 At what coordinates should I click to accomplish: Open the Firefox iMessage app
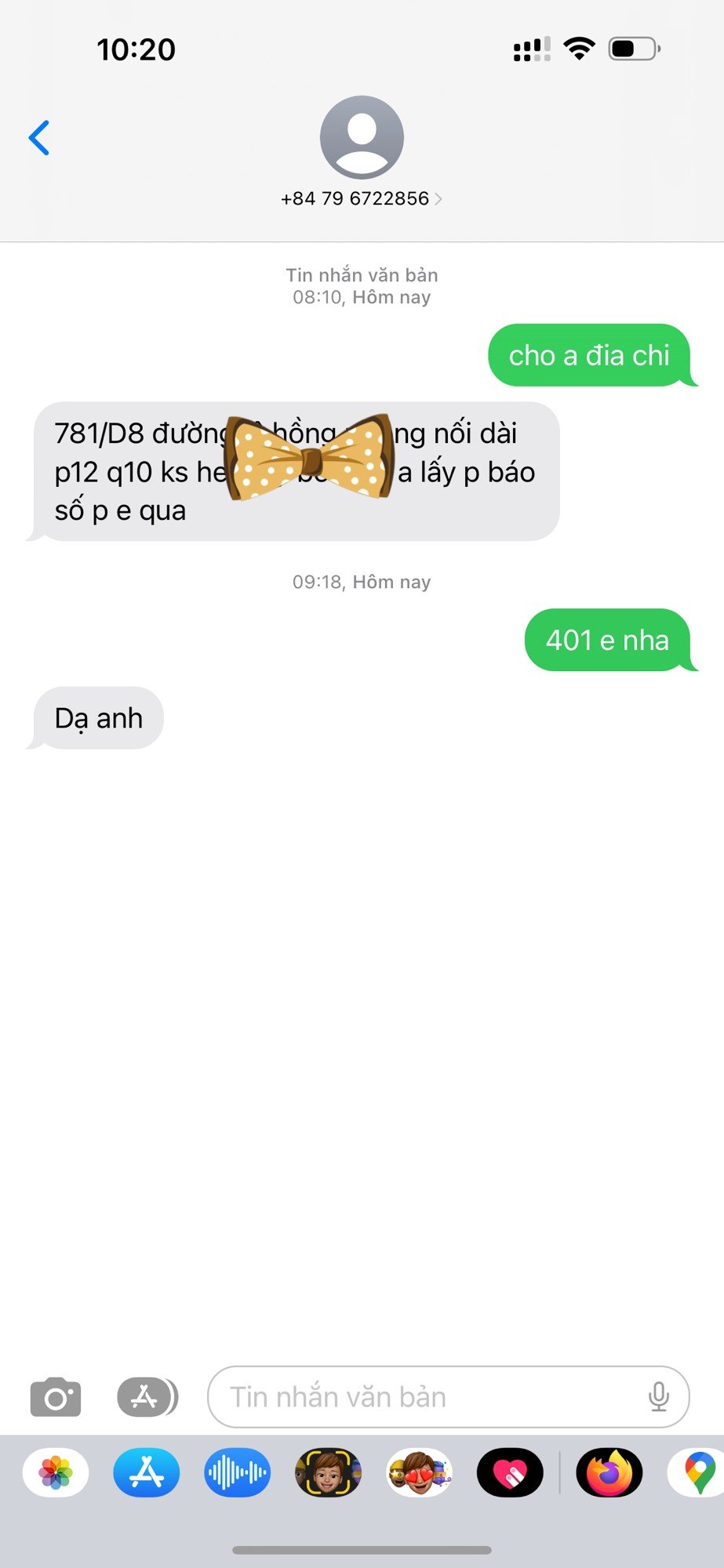(609, 1472)
